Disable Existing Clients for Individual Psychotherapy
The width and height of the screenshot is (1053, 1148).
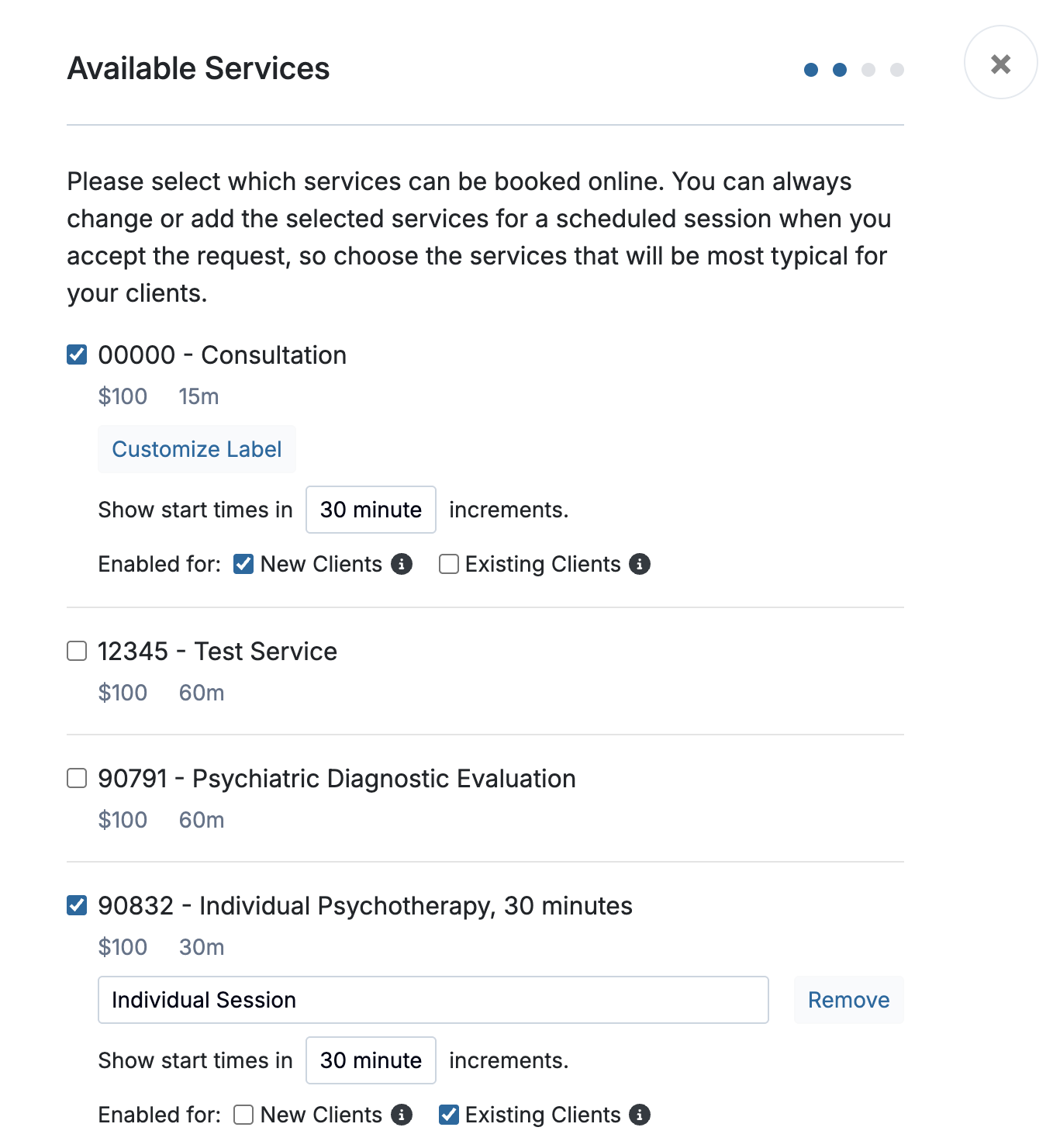[449, 1115]
